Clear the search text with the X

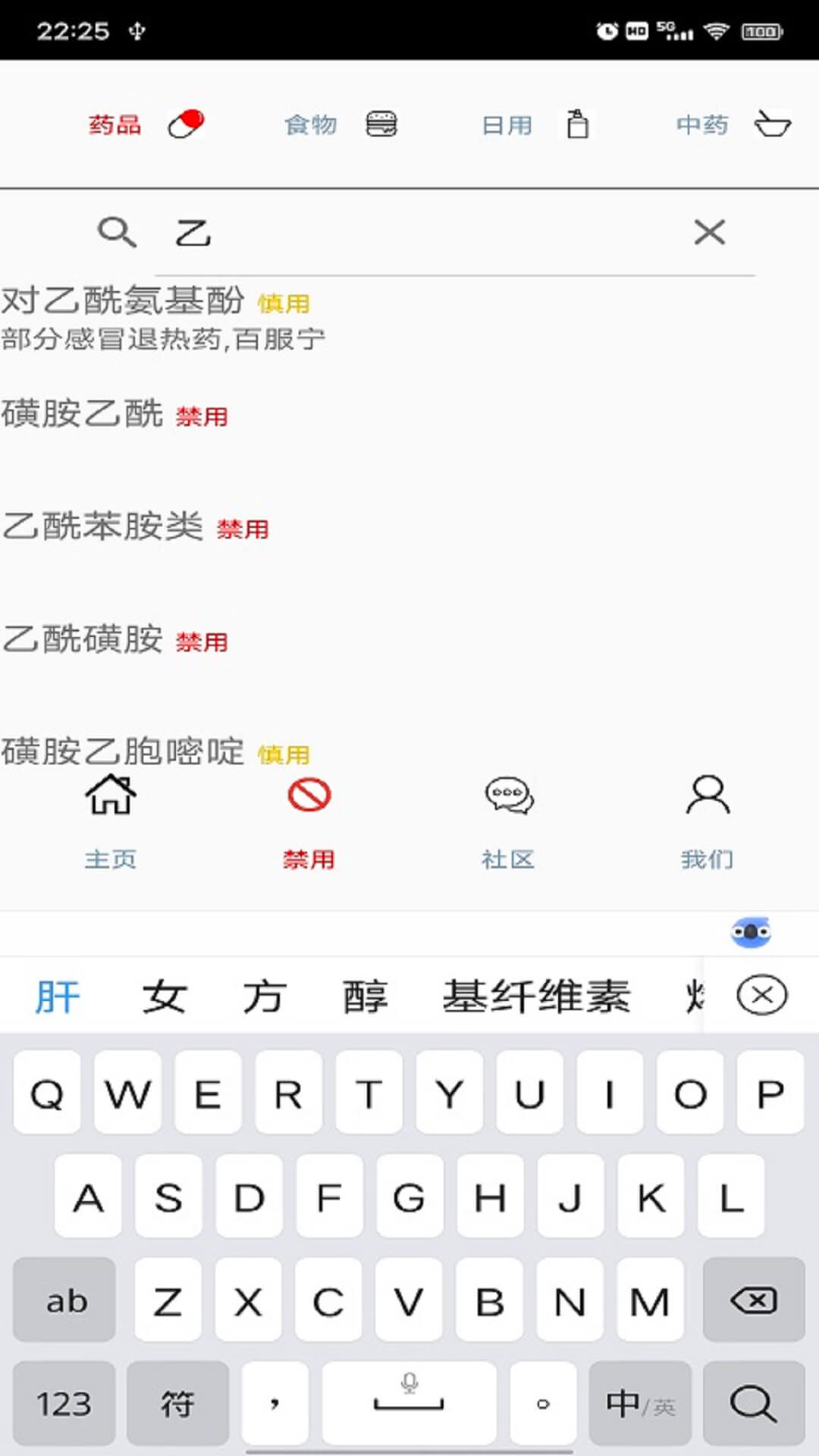tap(709, 232)
